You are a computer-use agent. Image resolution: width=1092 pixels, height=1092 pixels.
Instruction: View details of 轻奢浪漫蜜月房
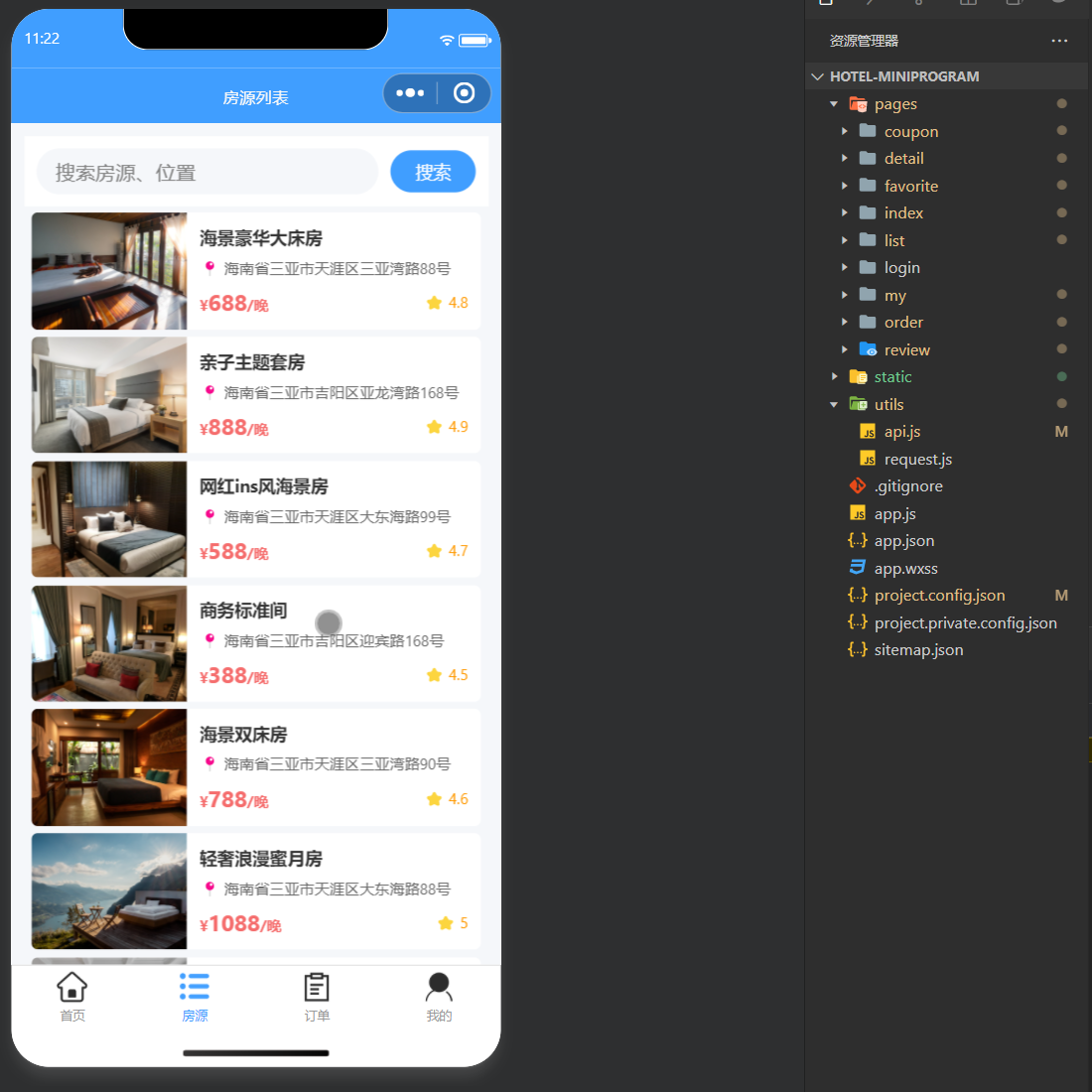point(256,891)
